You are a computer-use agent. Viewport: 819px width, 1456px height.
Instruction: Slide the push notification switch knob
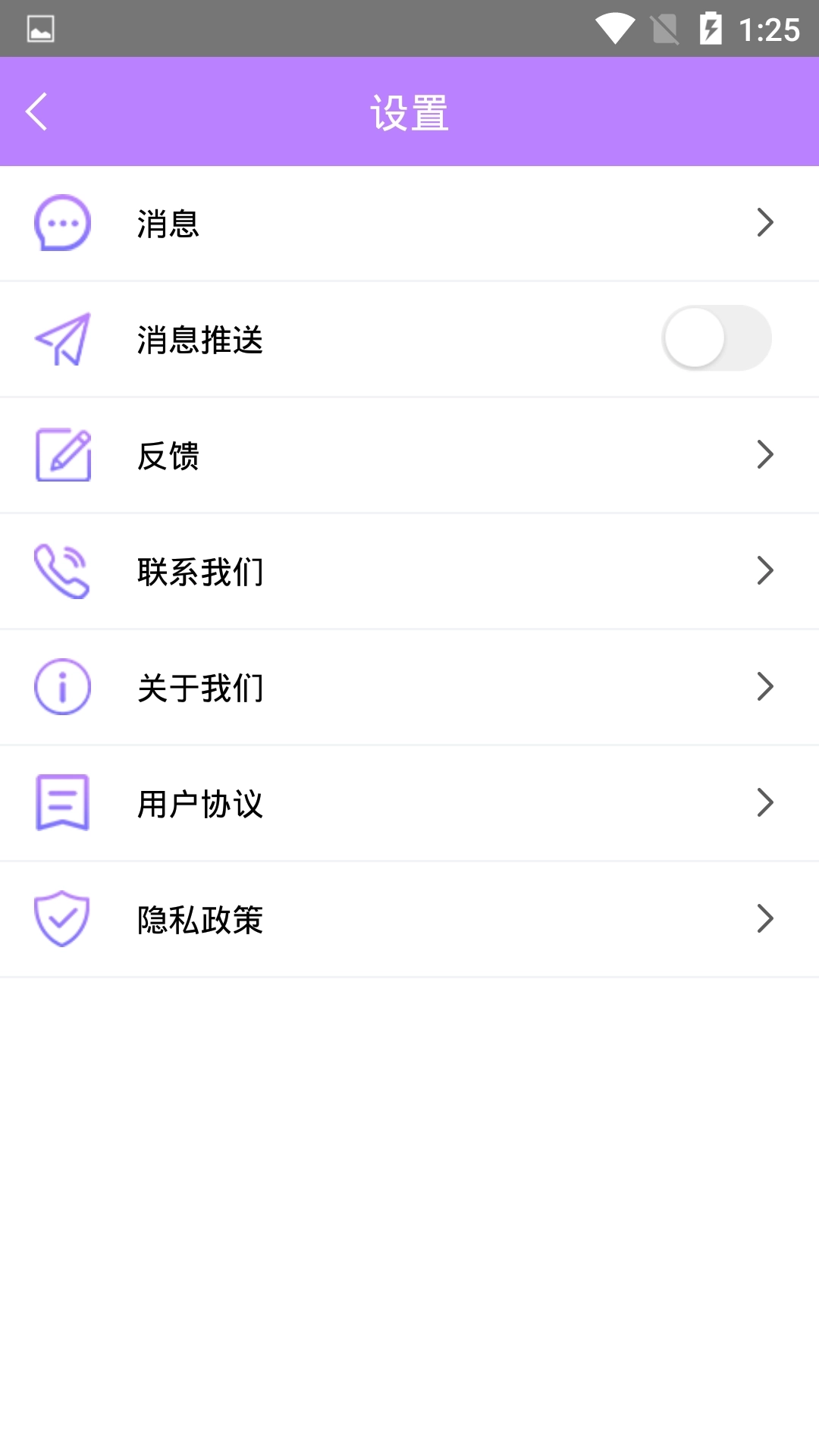695,338
